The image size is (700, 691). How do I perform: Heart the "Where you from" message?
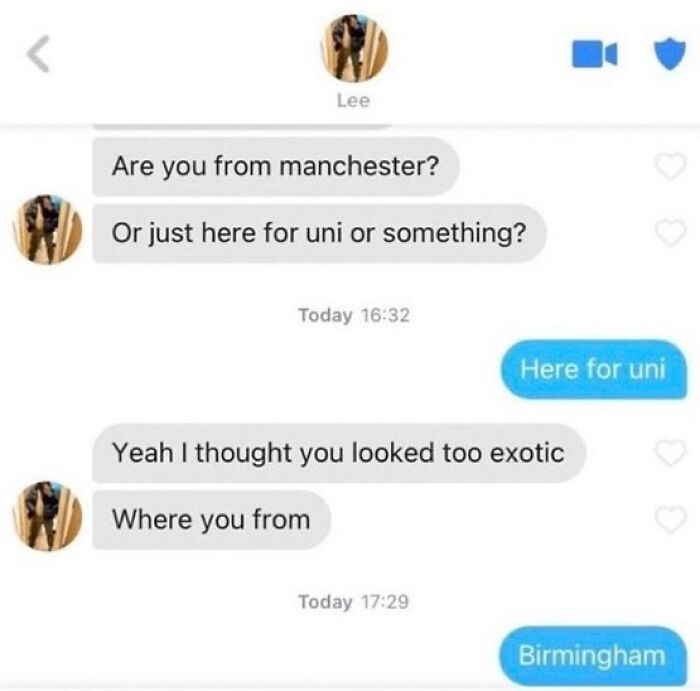click(670, 520)
